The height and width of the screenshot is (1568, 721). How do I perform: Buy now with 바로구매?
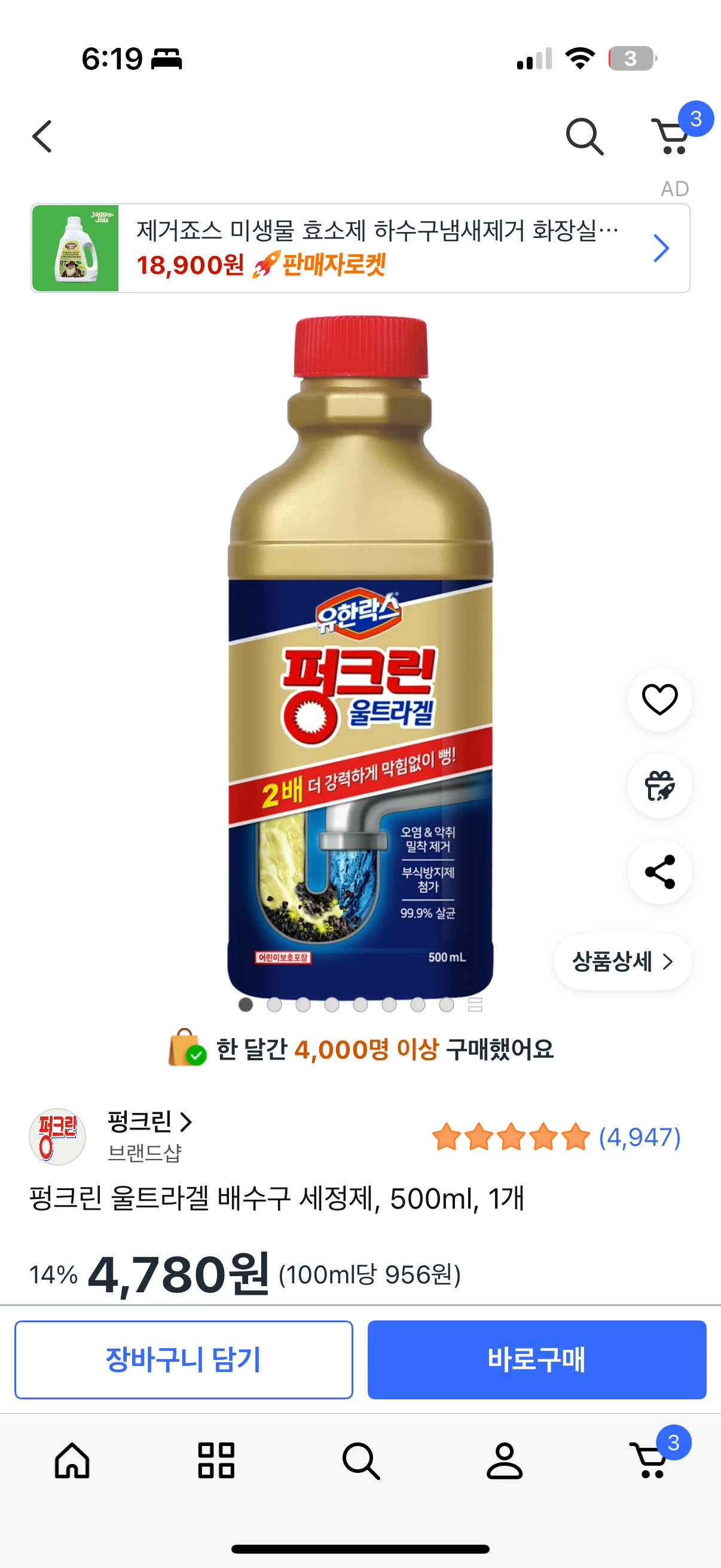(537, 1359)
